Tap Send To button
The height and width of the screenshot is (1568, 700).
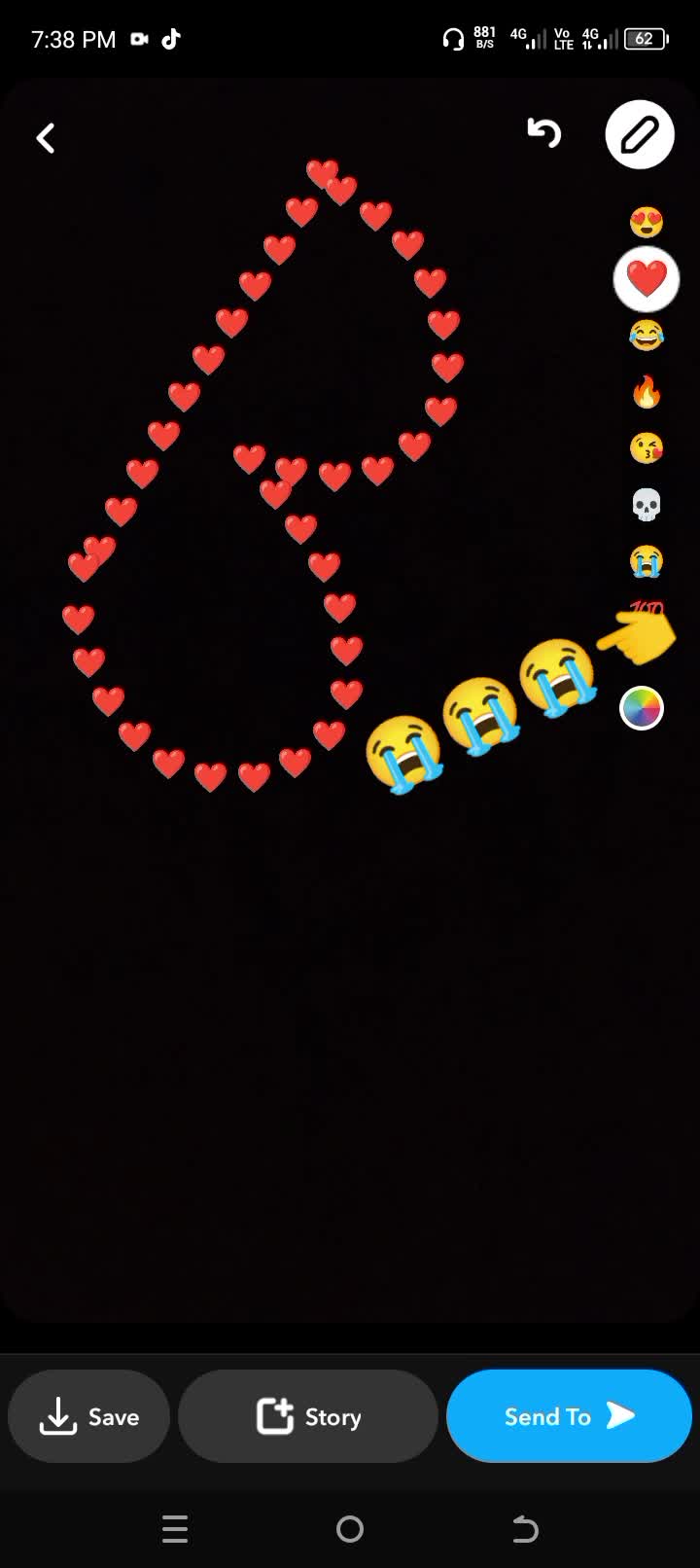tap(569, 1416)
